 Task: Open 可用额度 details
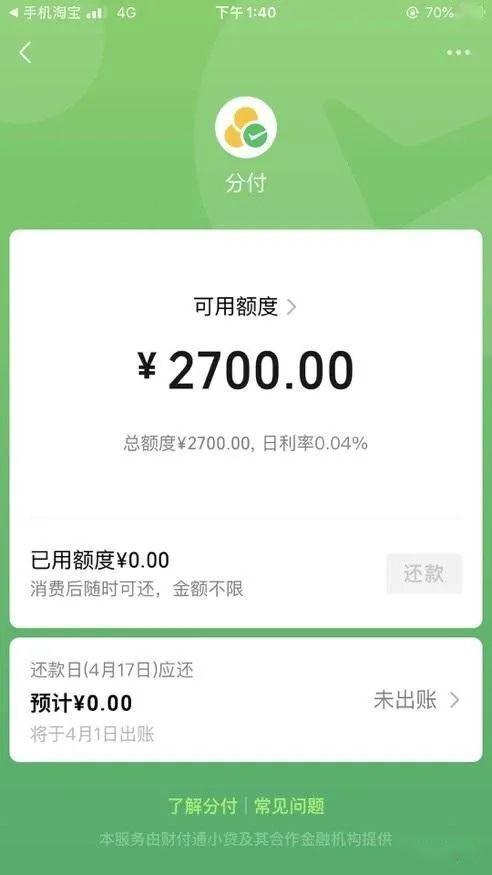(x=244, y=306)
